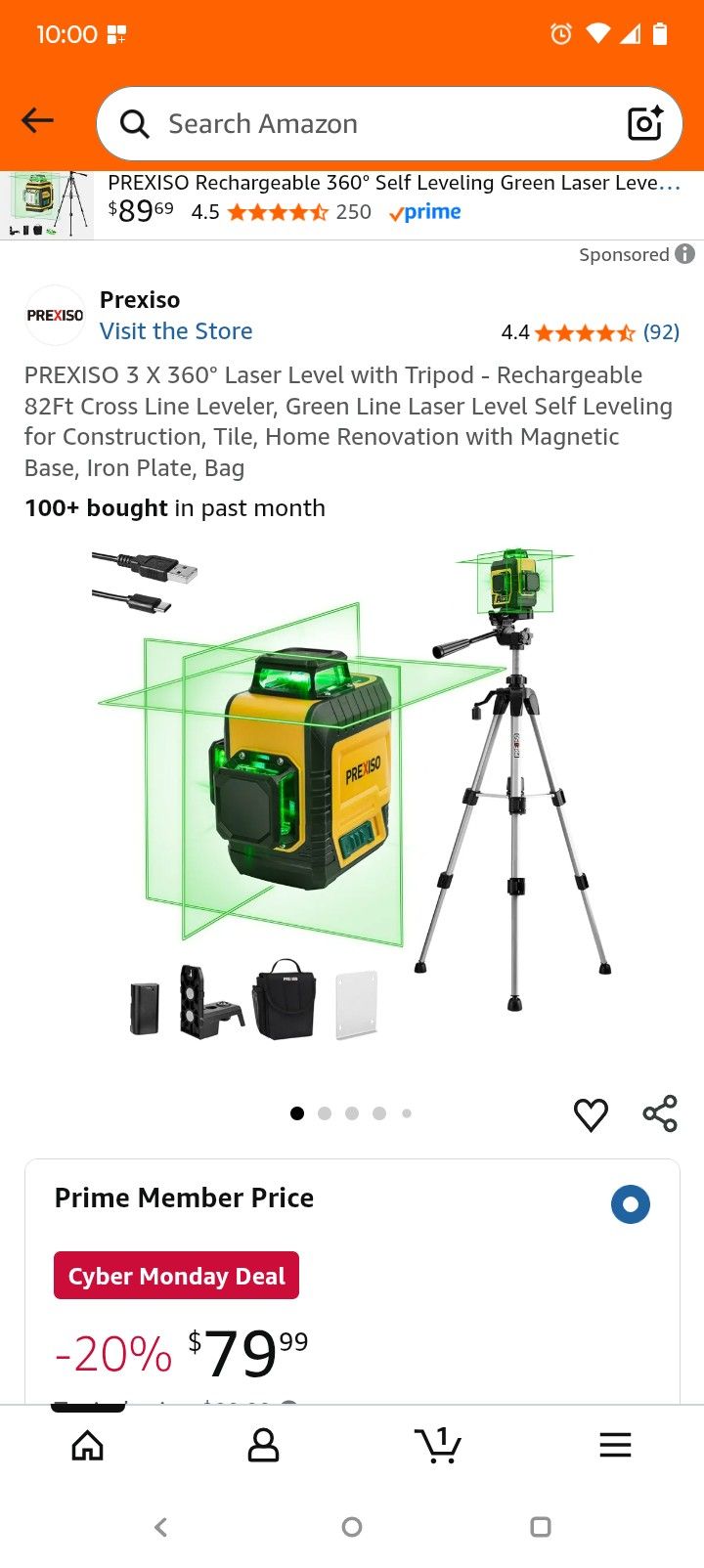Open camera lens search icon
Viewport: 704px width, 1568px height.
point(644,123)
